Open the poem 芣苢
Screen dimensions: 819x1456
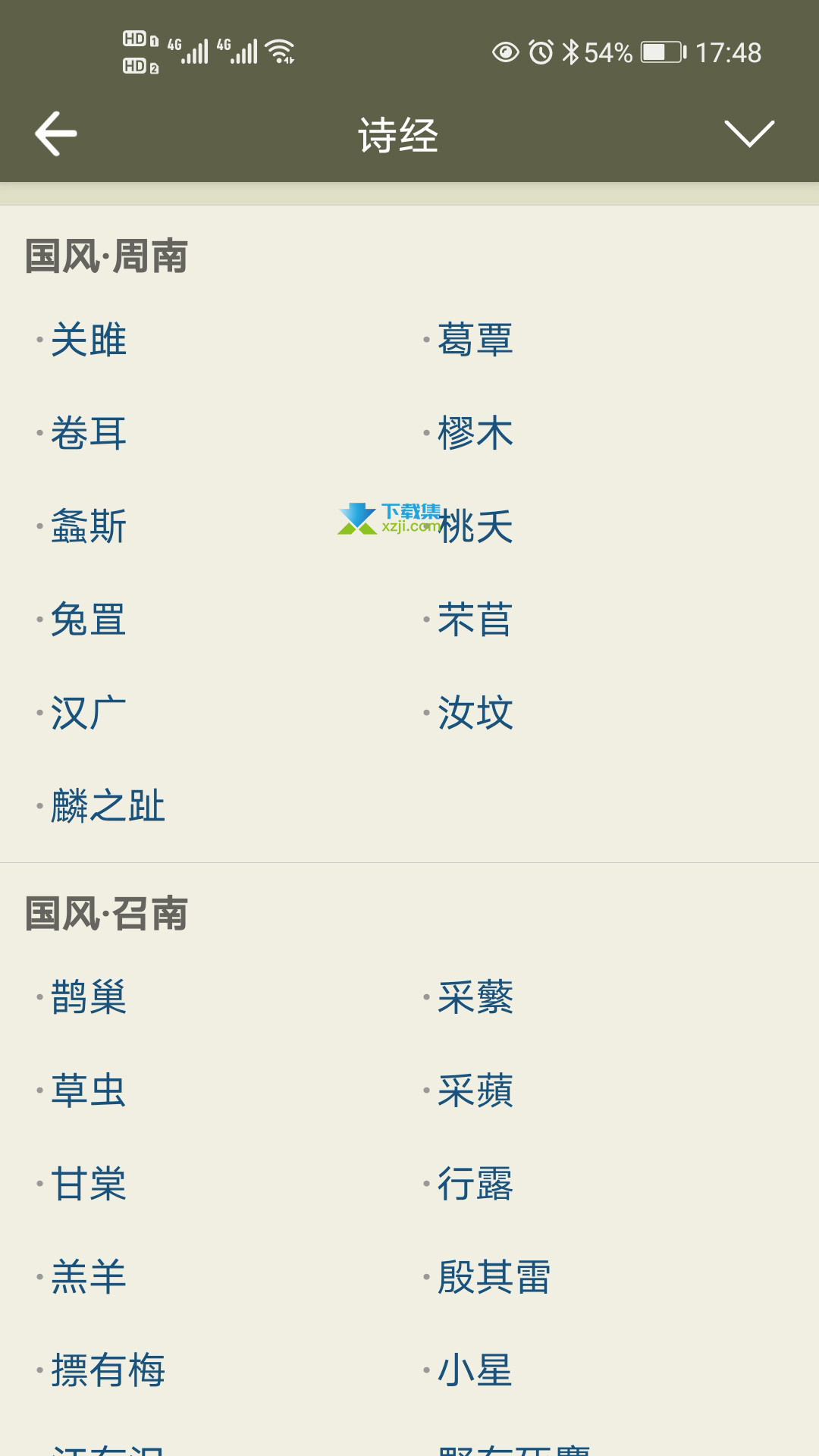[475, 620]
